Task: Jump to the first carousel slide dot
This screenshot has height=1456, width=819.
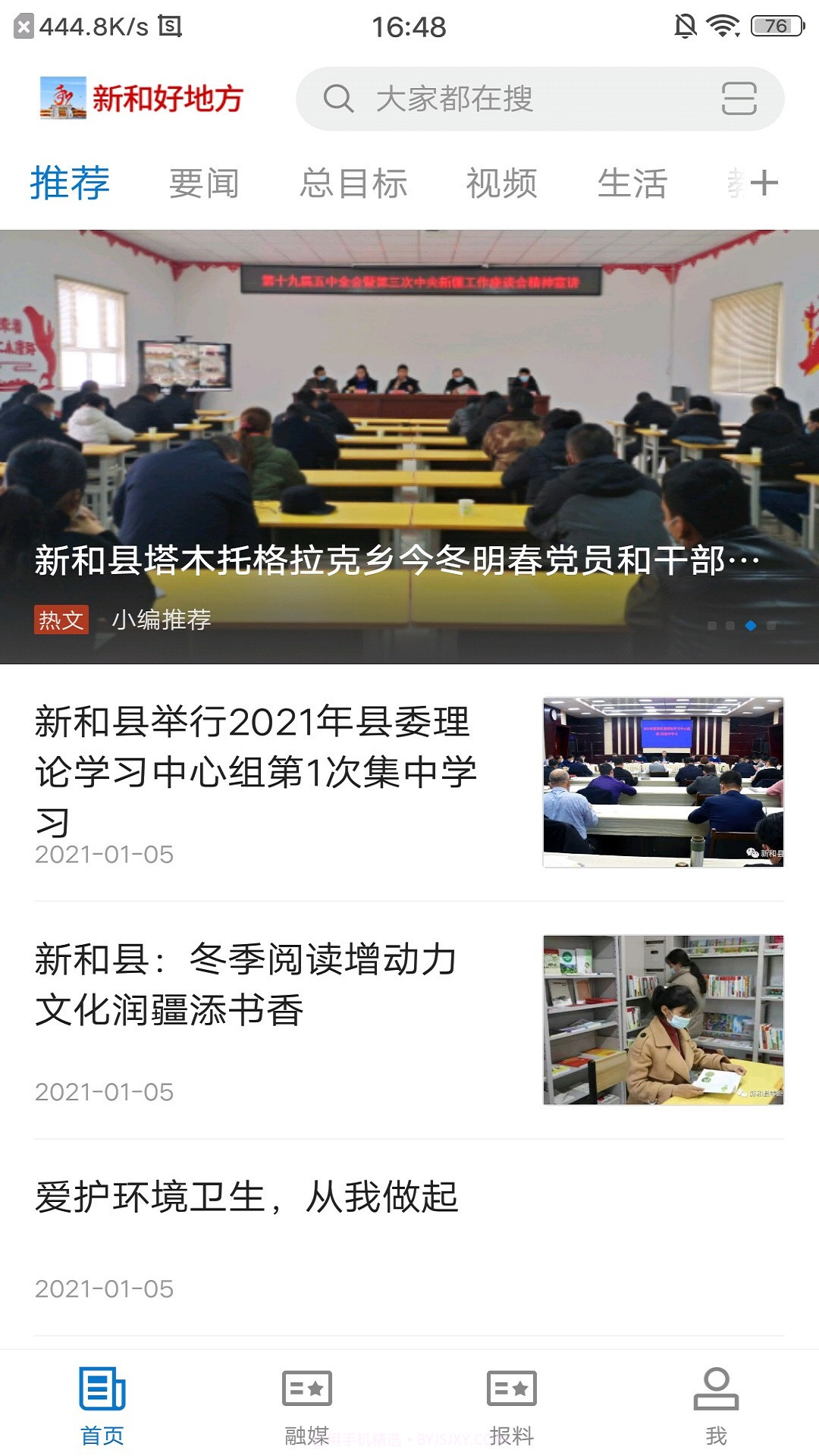Action: point(713,623)
